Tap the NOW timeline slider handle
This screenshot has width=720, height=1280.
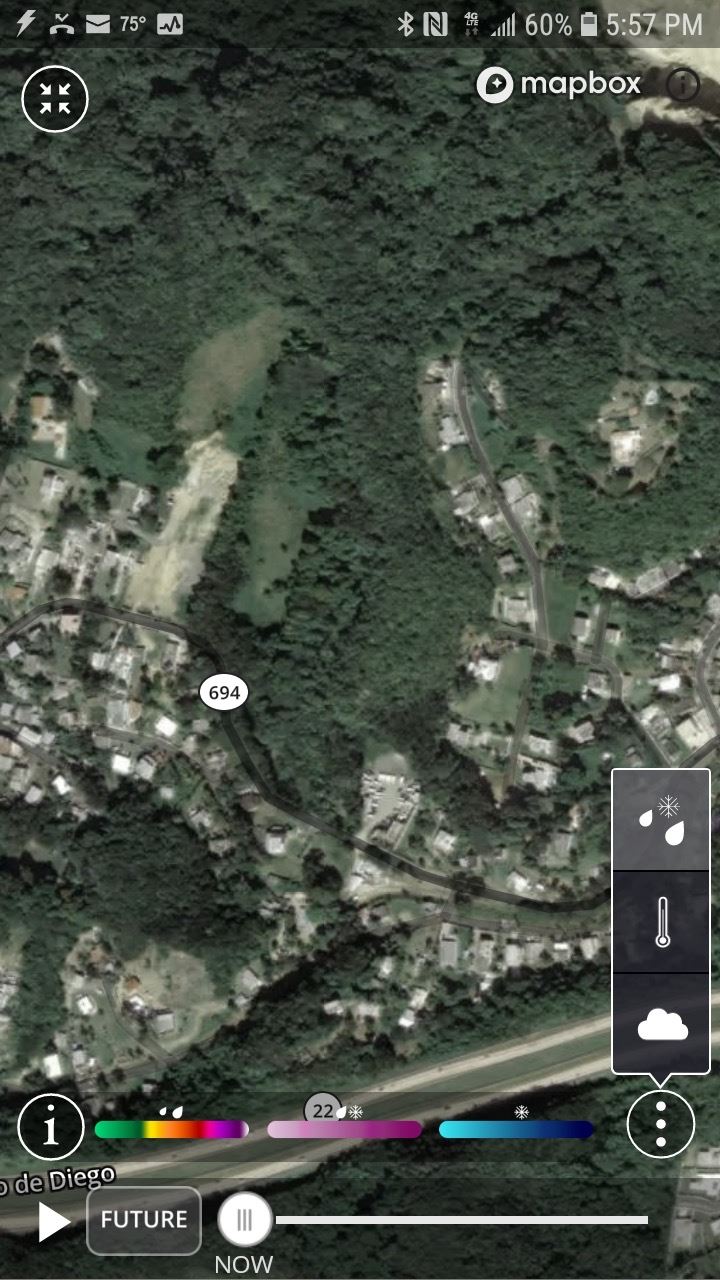tap(244, 1220)
